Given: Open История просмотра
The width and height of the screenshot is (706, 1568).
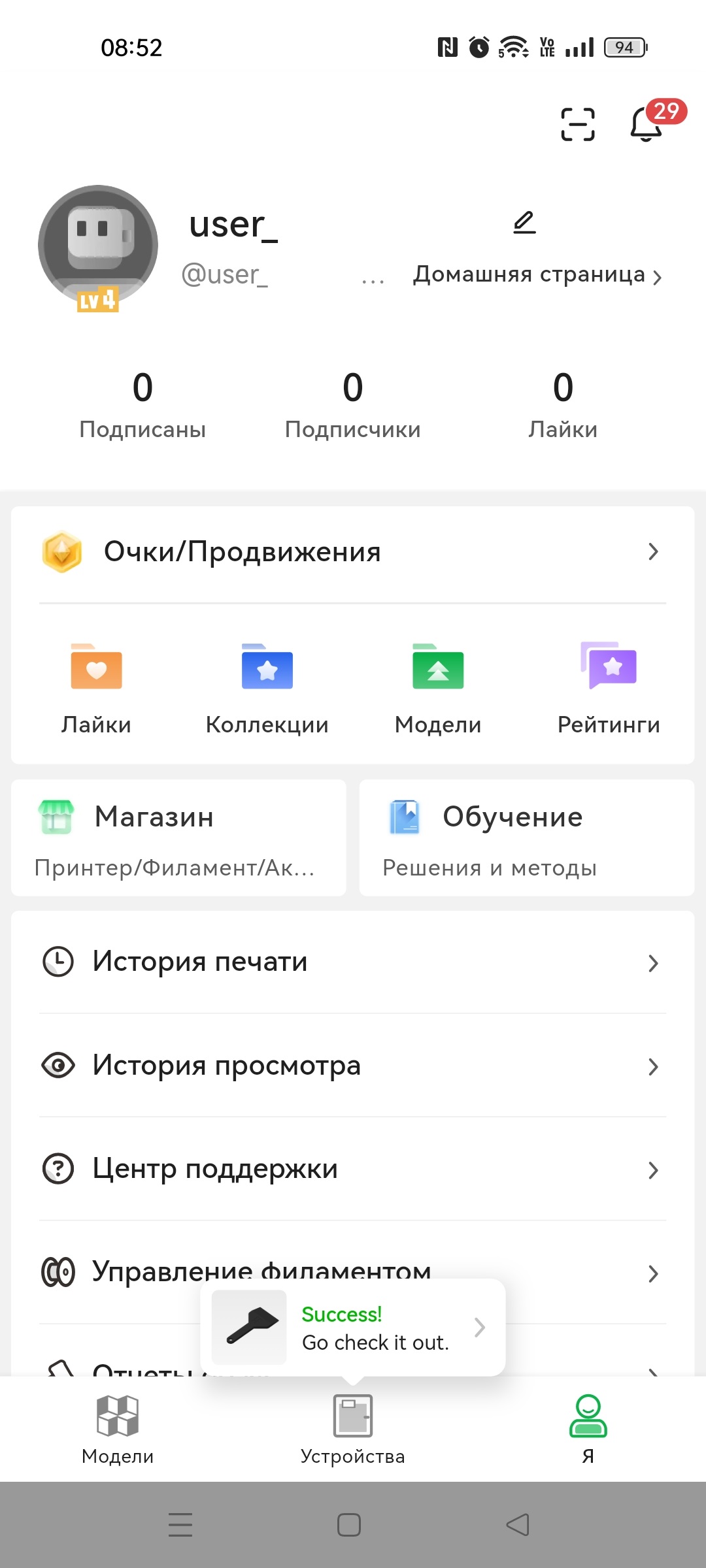Looking at the screenshot, I should tap(353, 1066).
